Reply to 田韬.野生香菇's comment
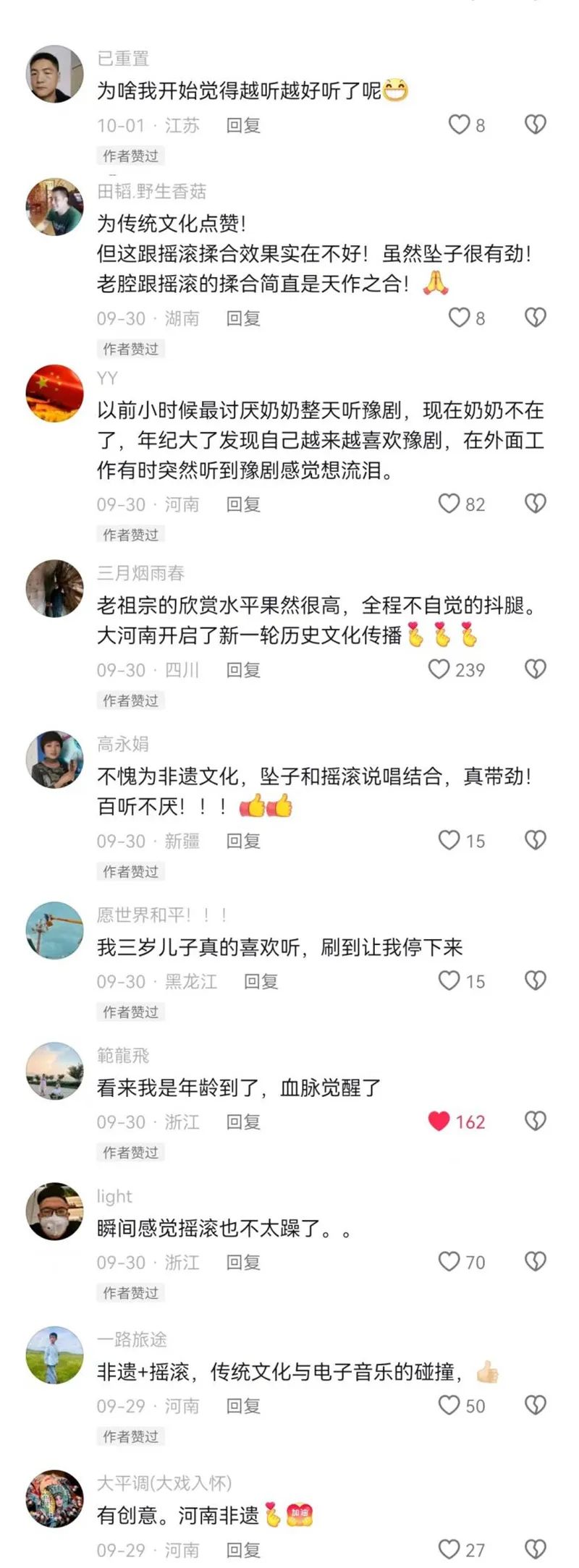The width and height of the screenshot is (579, 1568). (243, 318)
